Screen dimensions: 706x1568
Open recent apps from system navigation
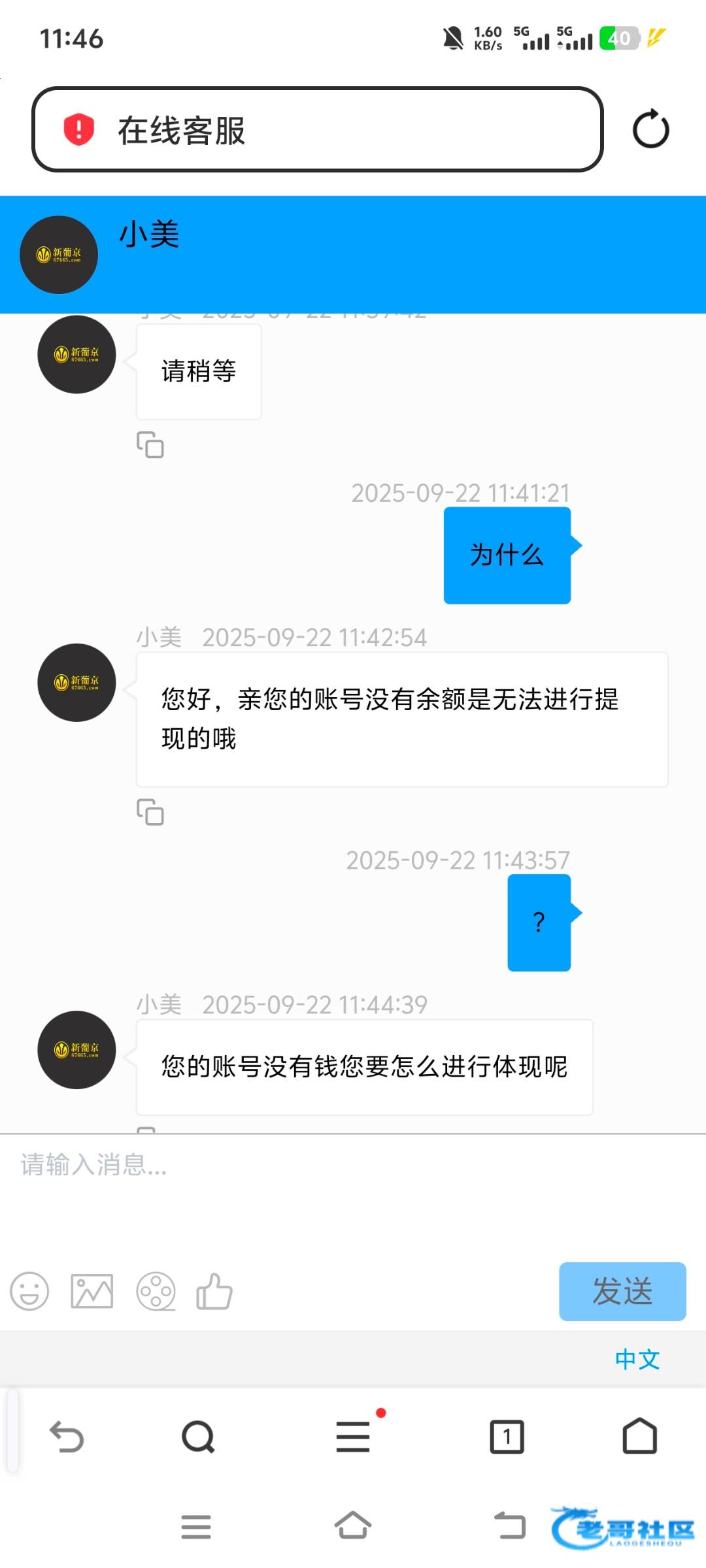coord(196,1527)
